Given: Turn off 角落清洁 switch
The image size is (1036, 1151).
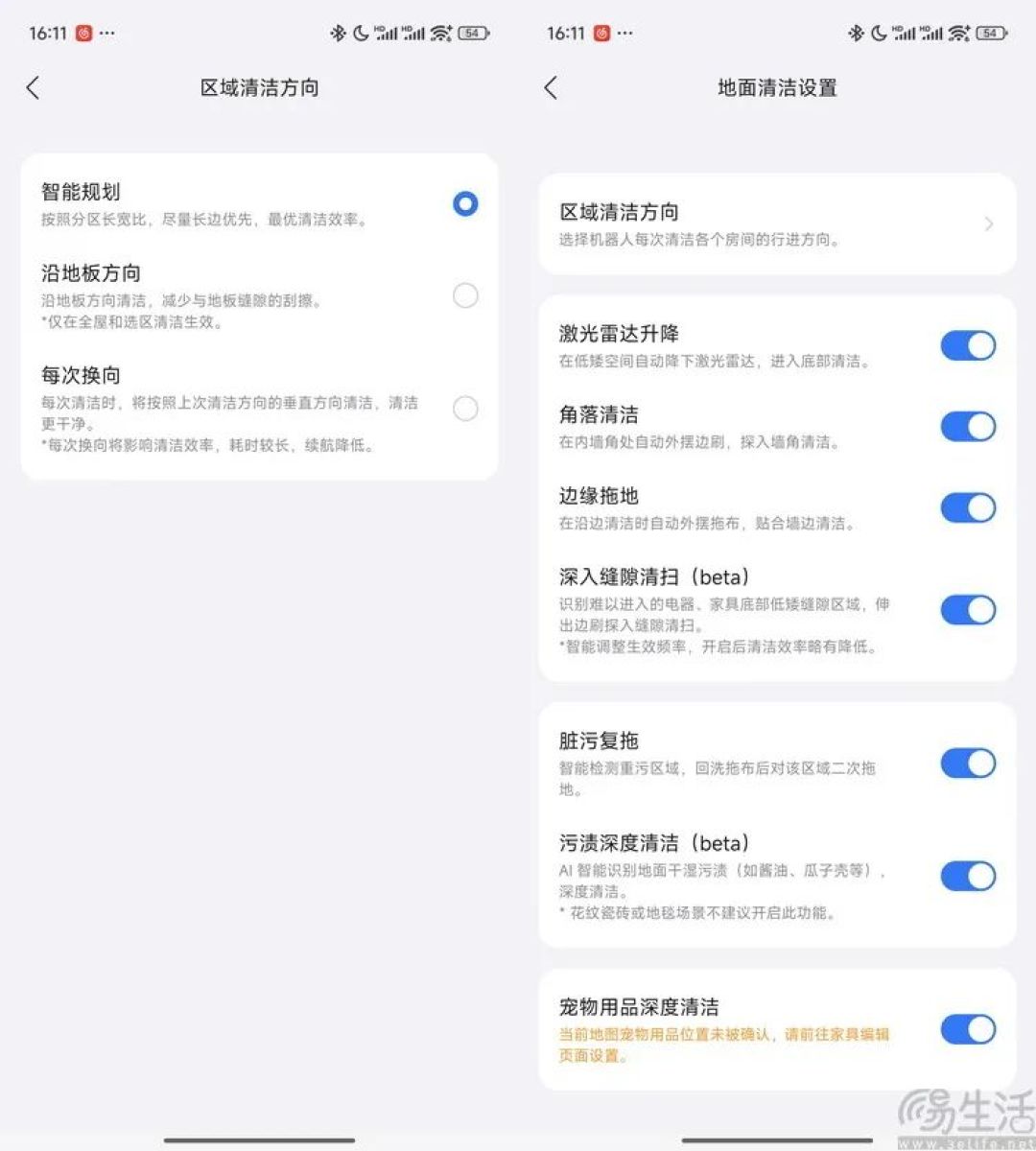Looking at the screenshot, I should 968,427.
